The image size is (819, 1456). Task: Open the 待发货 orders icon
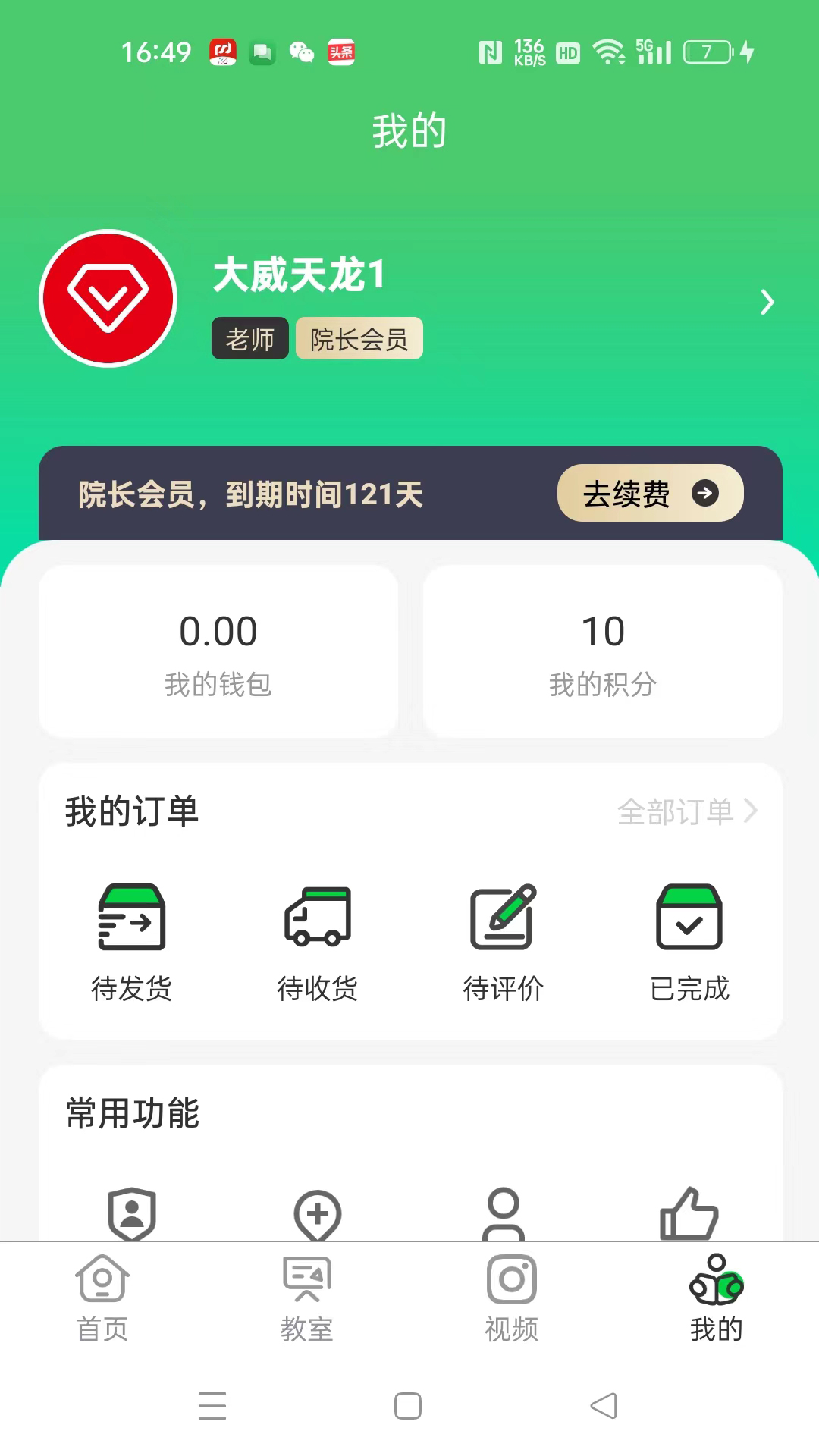132,921
